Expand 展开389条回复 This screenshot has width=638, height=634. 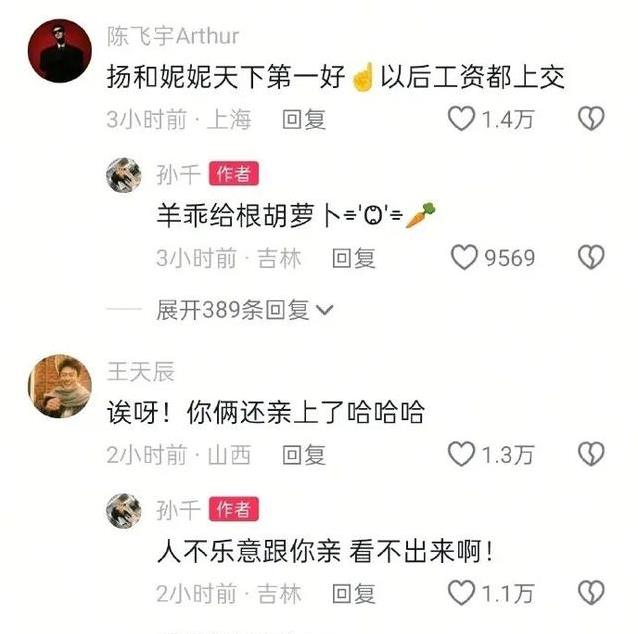(244, 311)
